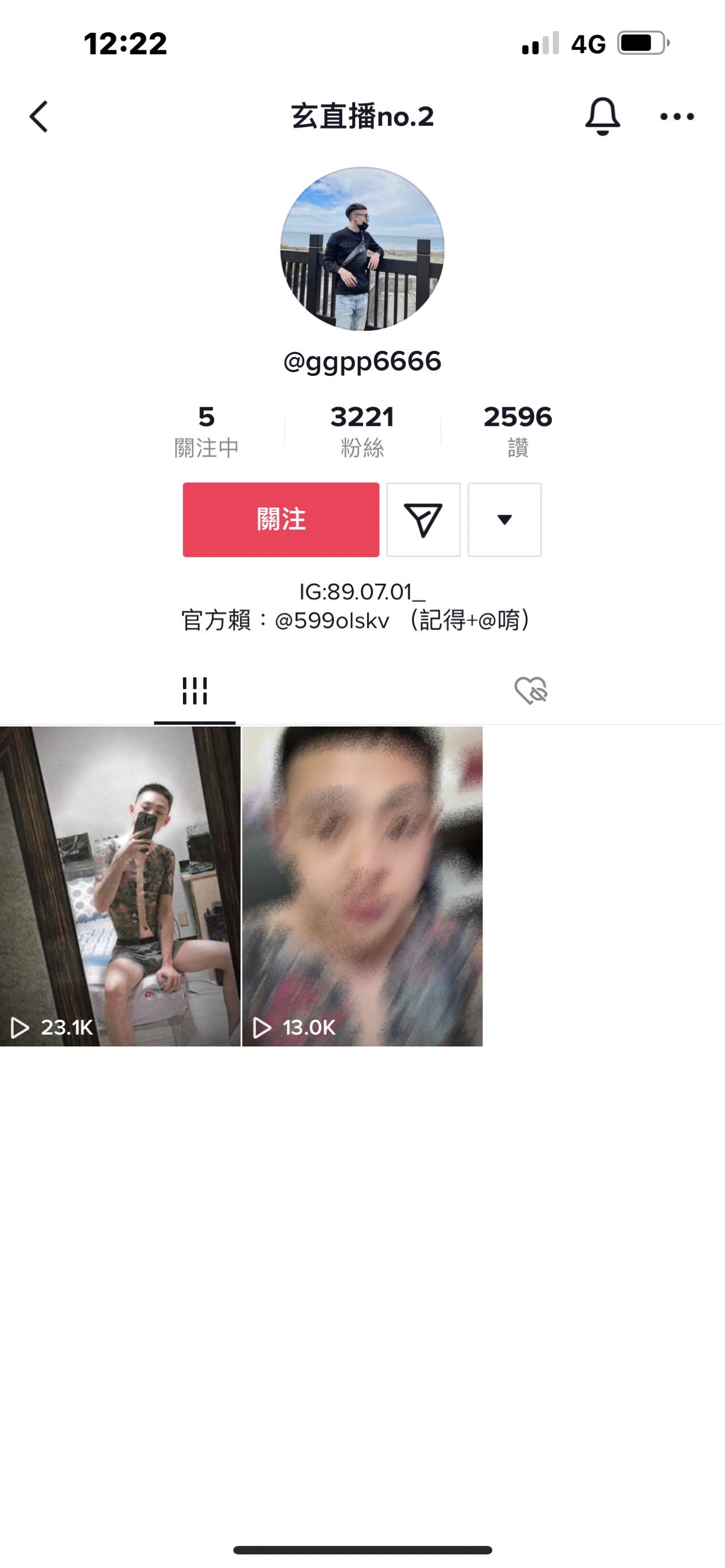Open the video with 13.0K views
The width and height of the screenshot is (725, 1568).
pyautogui.click(x=362, y=886)
